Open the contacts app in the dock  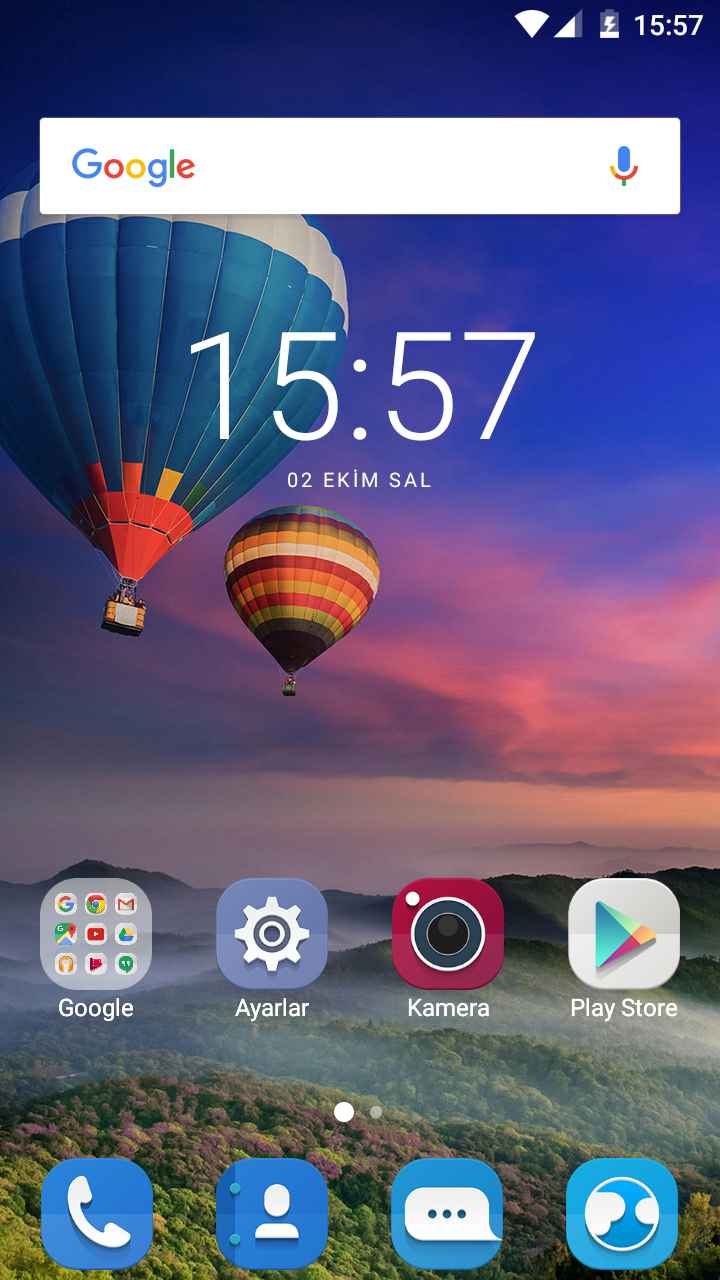click(x=272, y=1214)
